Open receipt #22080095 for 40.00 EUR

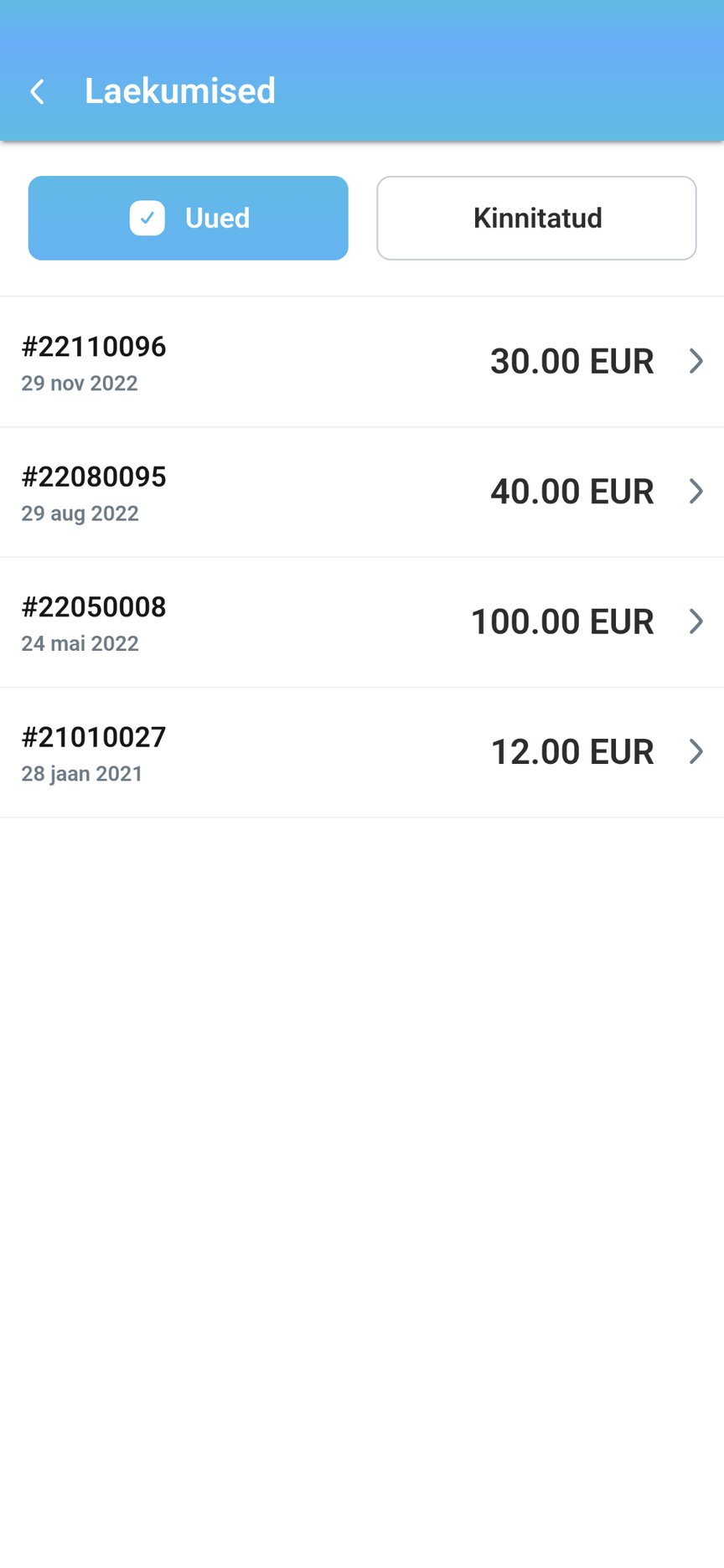point(362,492)
